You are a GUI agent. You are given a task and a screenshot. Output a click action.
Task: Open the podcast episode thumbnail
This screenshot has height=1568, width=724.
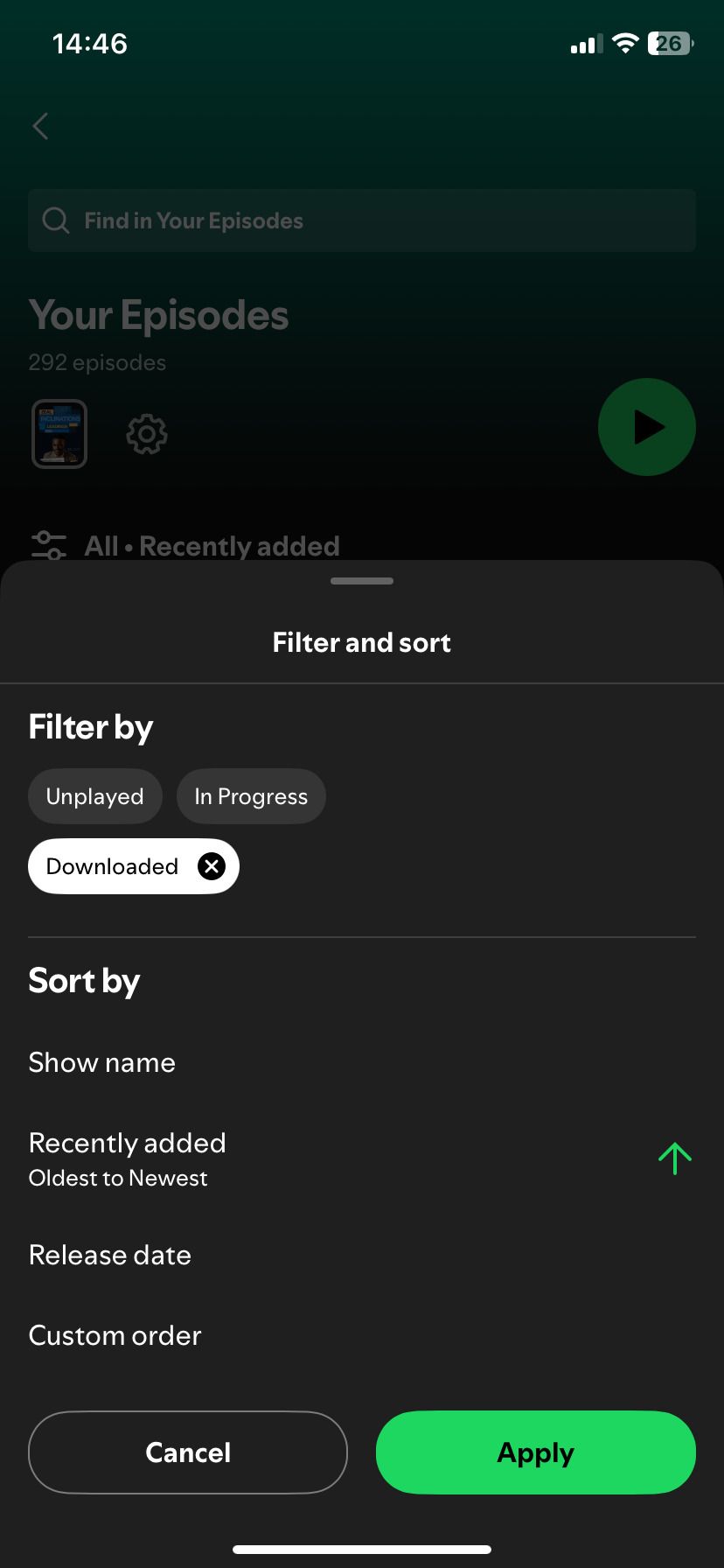(59, 433)
